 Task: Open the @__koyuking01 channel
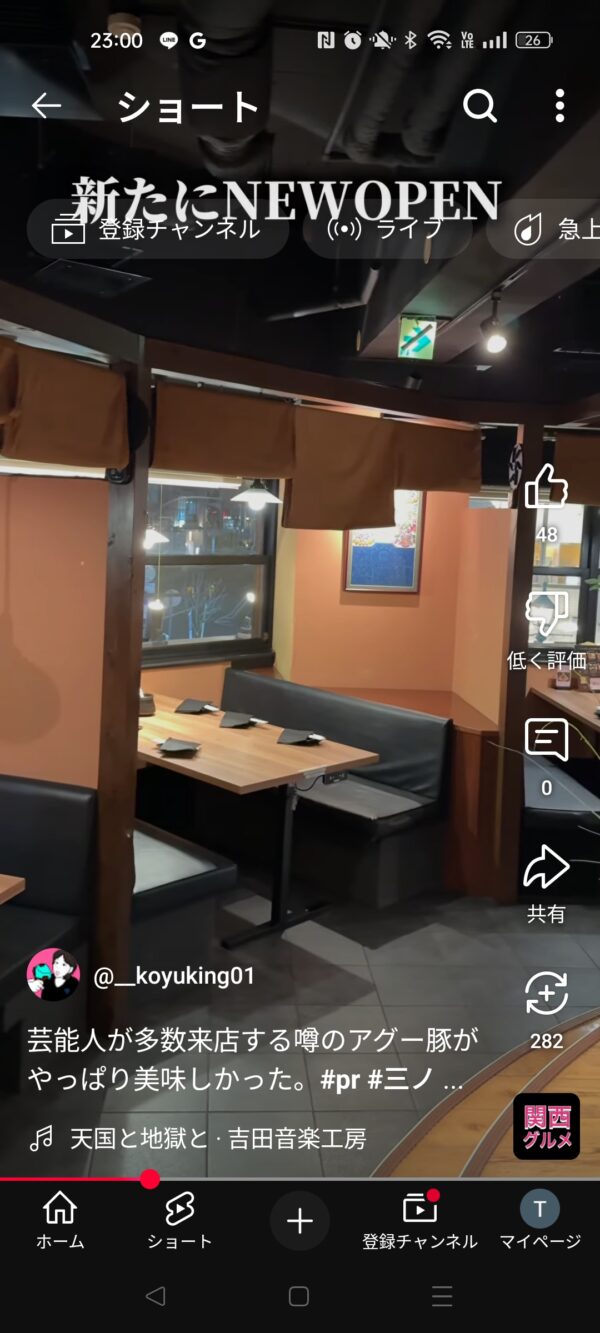(x=174, y=976)
